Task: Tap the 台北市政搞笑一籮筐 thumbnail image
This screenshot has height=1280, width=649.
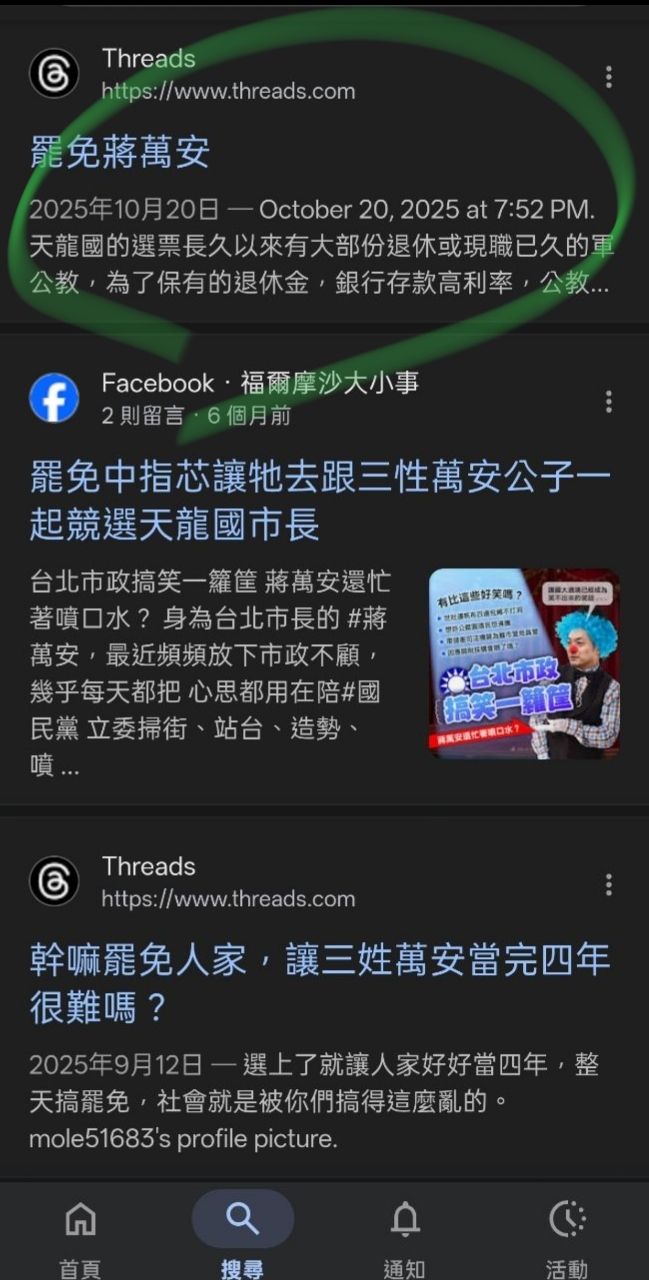Action: tap(524, 664)
